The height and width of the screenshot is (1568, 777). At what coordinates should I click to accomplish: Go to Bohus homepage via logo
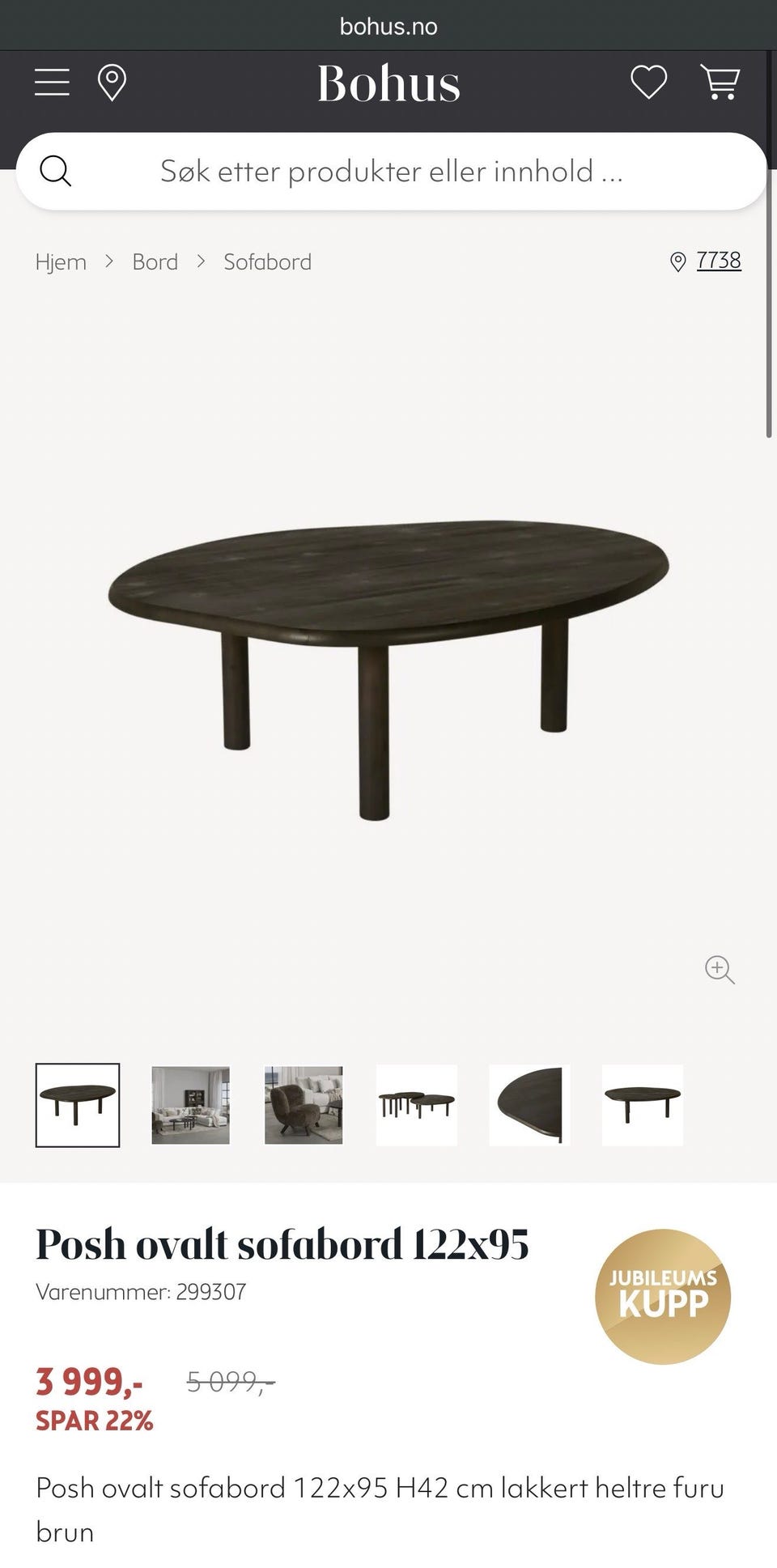pos(388,83)
